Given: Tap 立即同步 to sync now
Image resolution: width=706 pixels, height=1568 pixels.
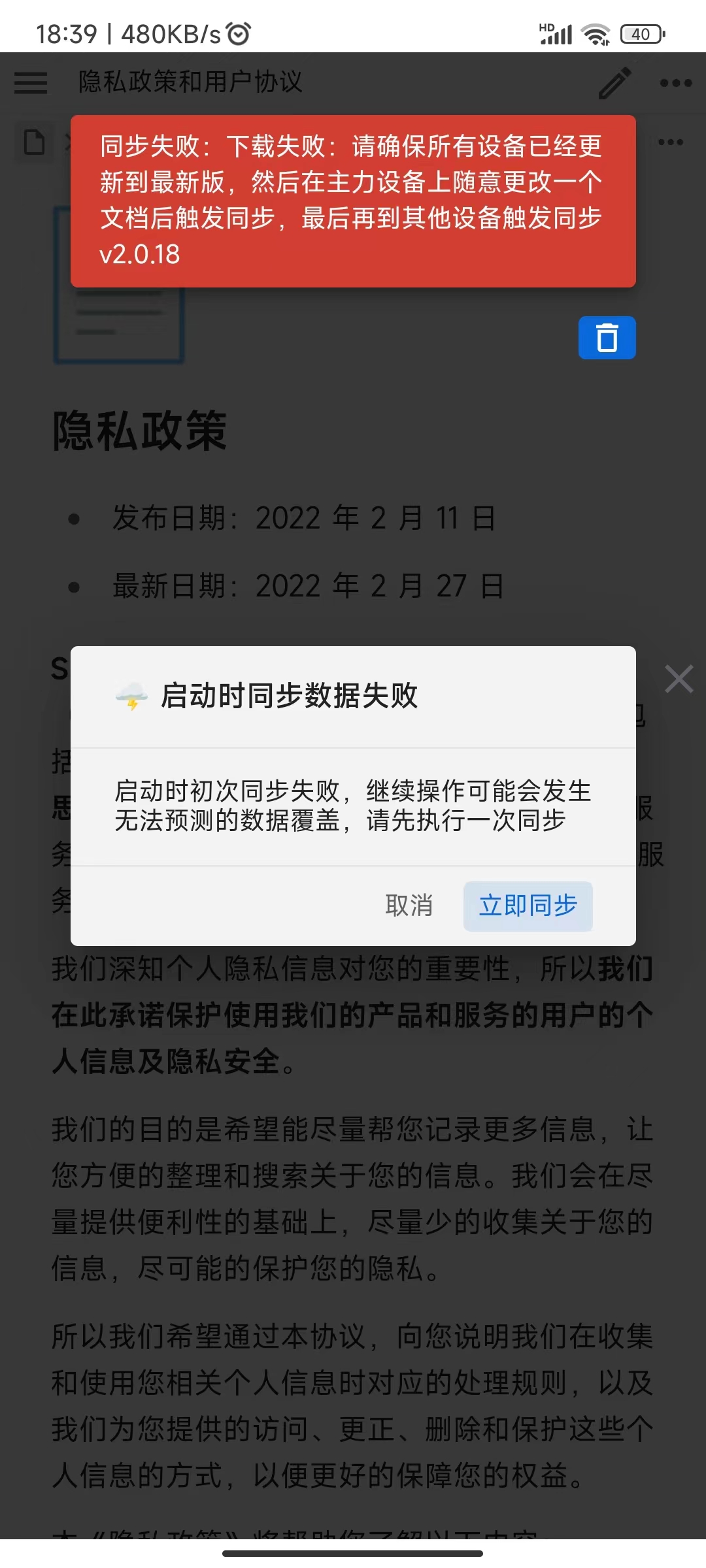Looking at the screenshot, I should click(x=528, y=906).
